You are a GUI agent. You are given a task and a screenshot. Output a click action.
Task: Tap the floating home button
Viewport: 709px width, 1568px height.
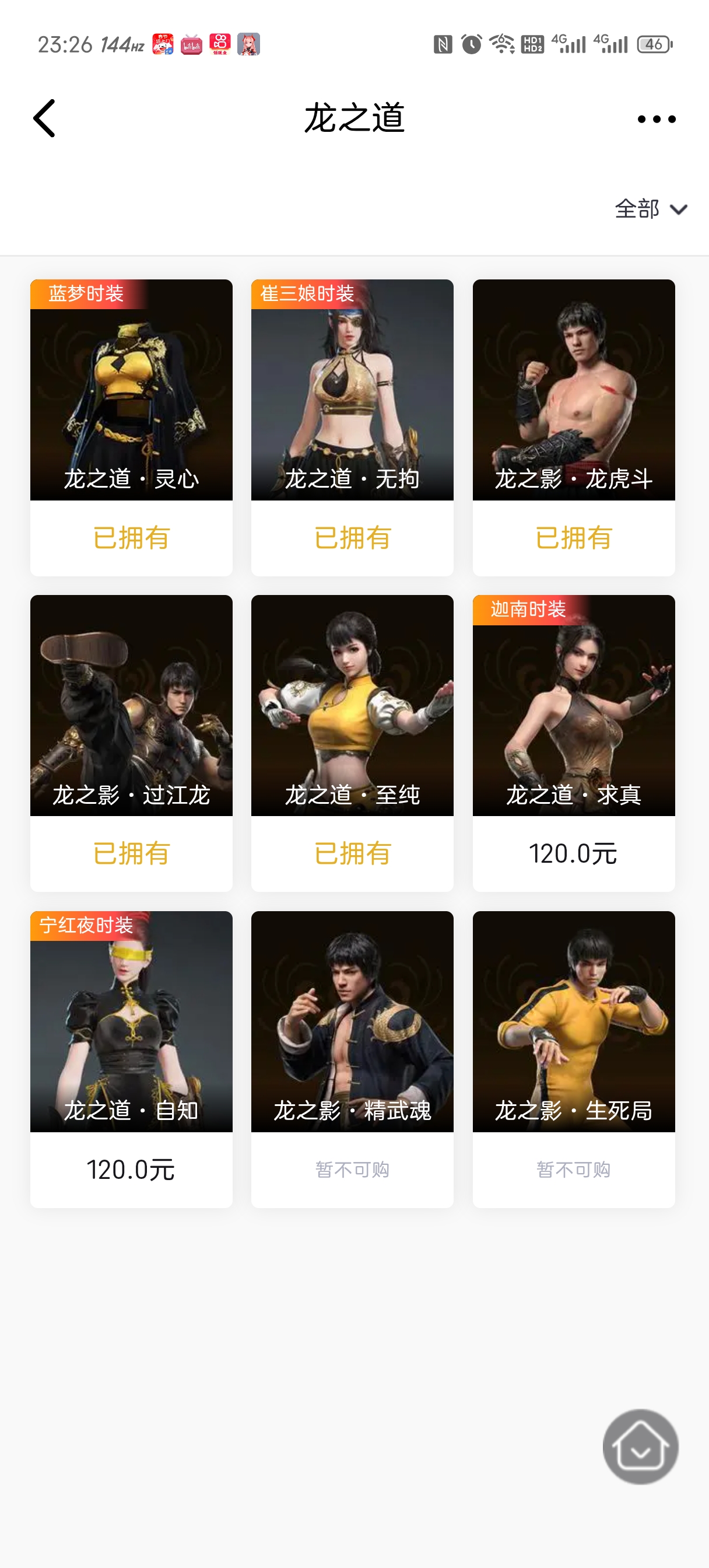[x=640, y=1446]
